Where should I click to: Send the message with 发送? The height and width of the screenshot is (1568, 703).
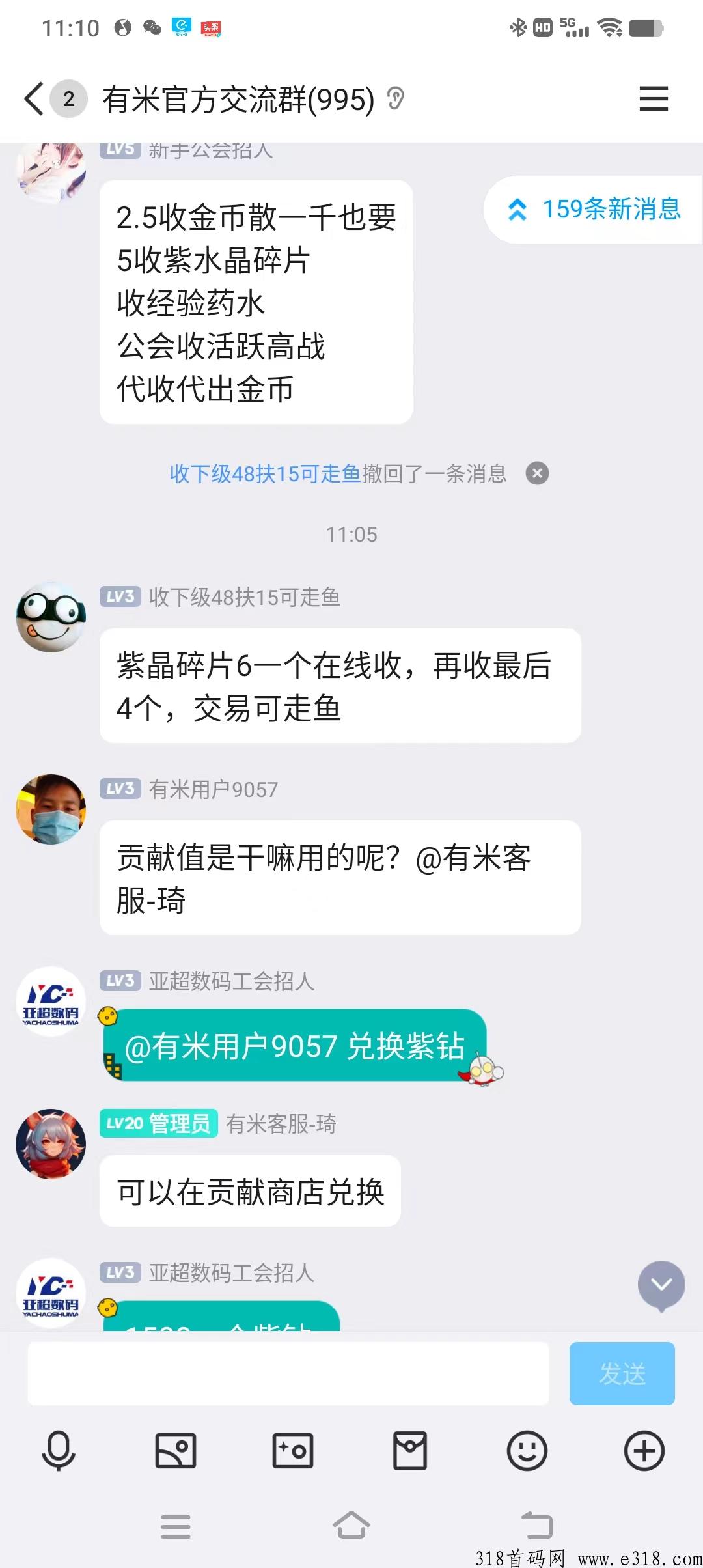(x=622, y=1373)
